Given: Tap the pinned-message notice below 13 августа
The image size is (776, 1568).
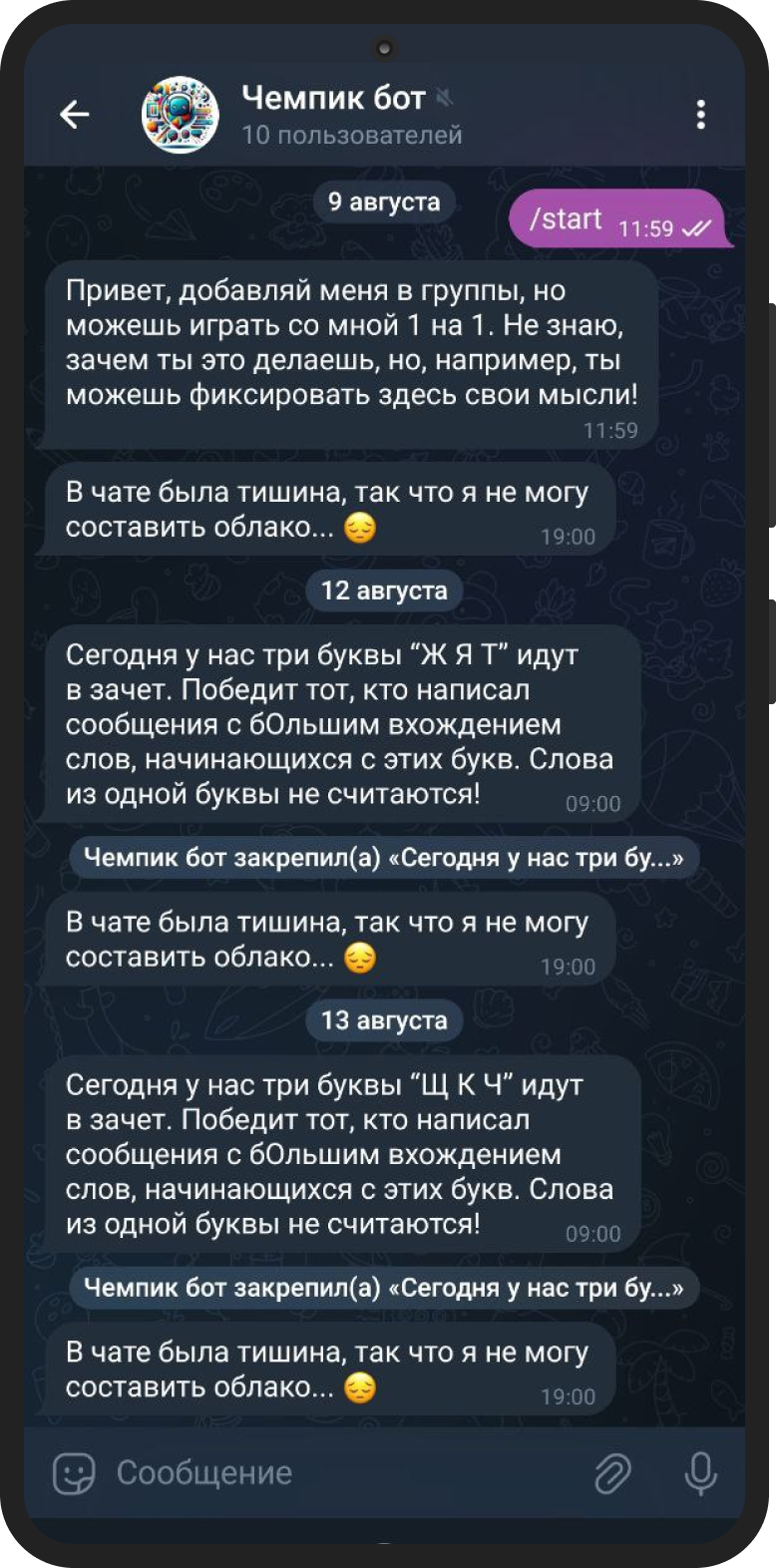Looking at the screenshot, I should pyautogui.click(x=384, y=1288).
